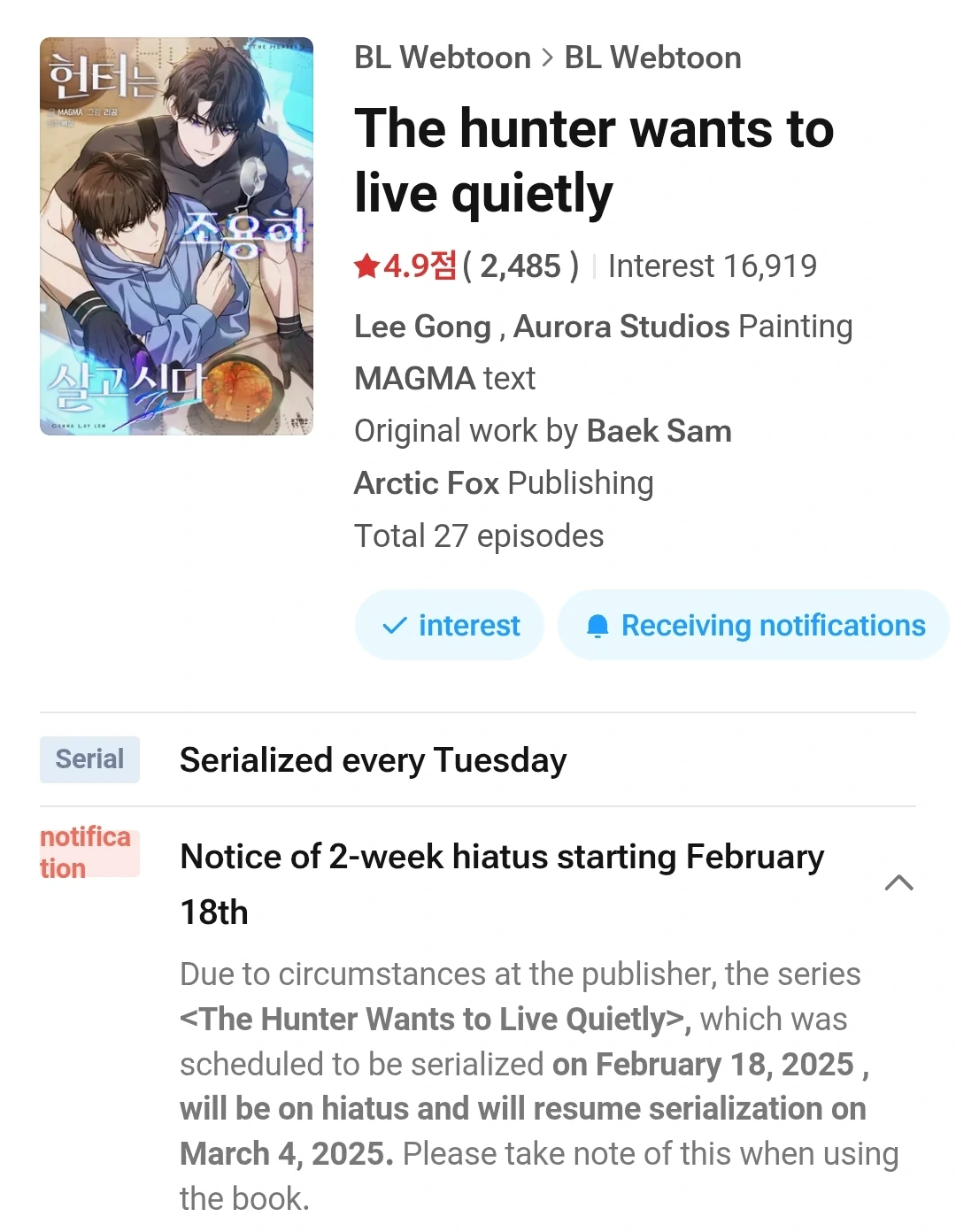The height and width of the screenshot is (1232, 956).
Task: Collapse the hiatus notice
Action: [898, 883]
